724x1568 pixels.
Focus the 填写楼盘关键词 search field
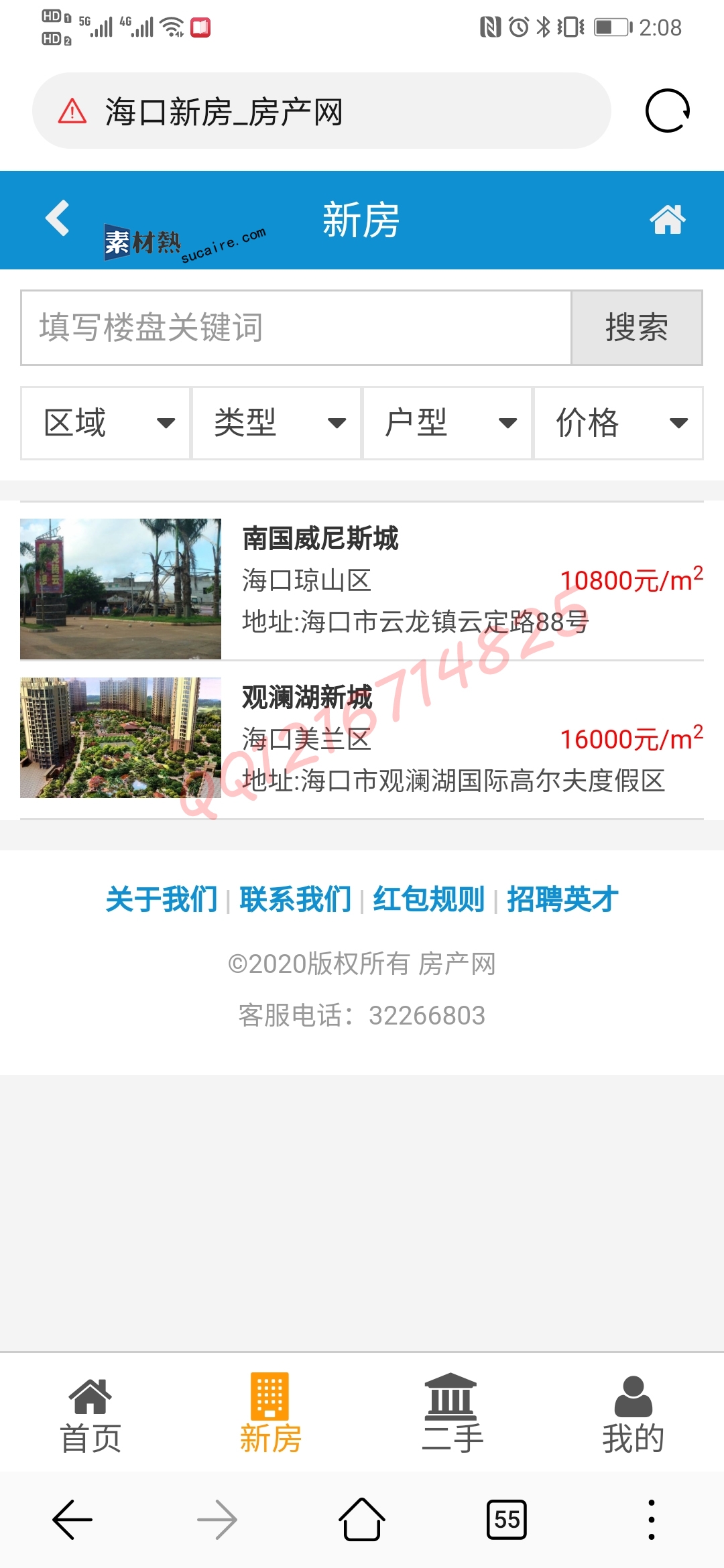[x=296, y=328]
